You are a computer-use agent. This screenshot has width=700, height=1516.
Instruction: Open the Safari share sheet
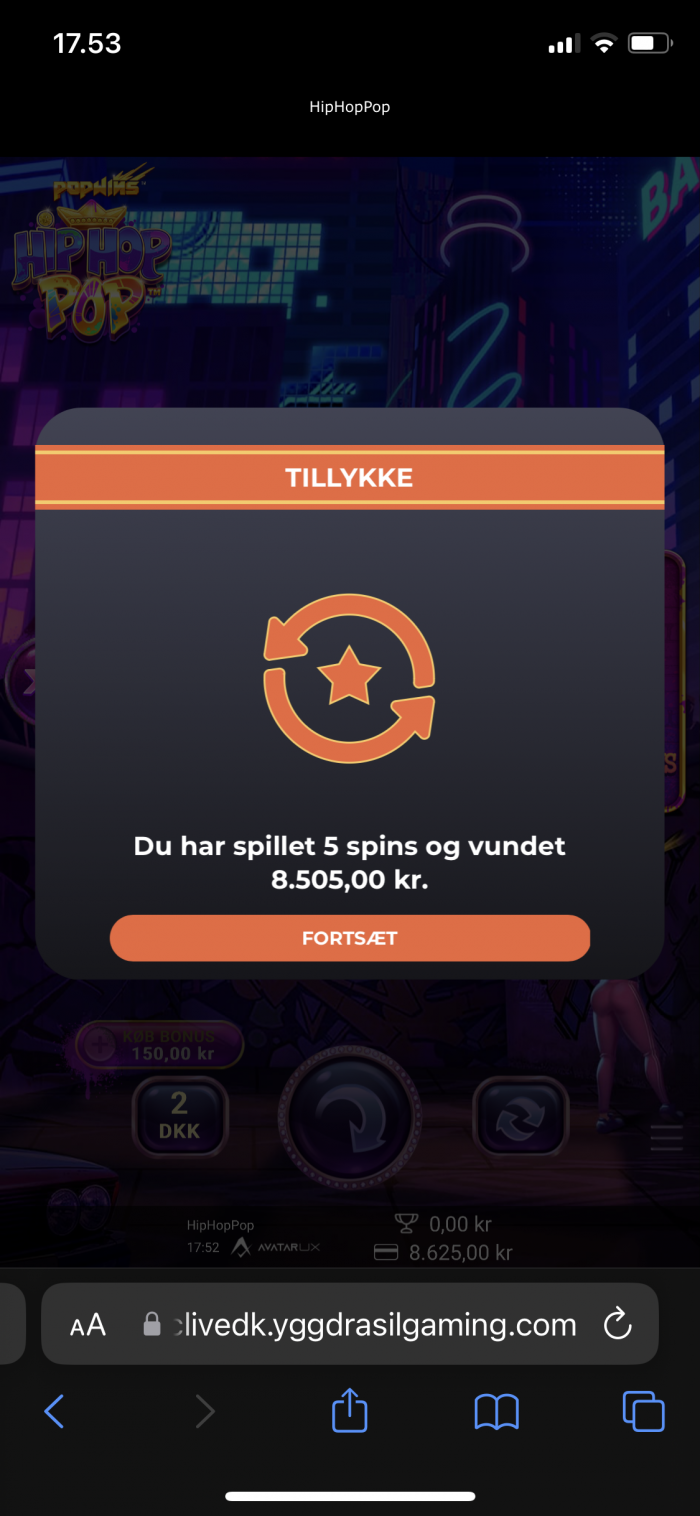point(349,1411)
